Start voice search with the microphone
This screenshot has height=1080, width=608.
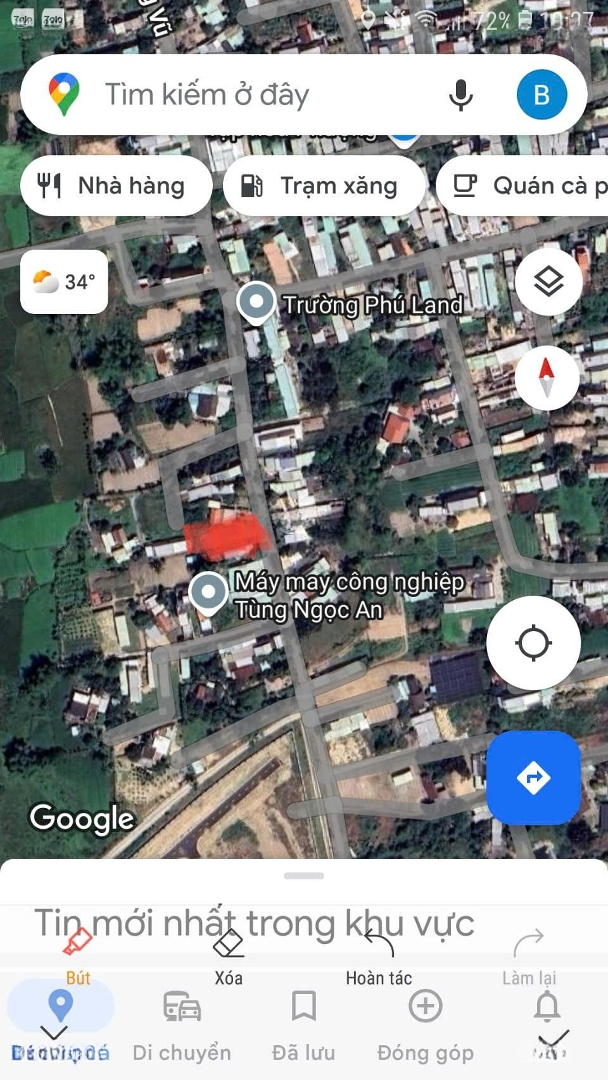[x=460, y=95]
